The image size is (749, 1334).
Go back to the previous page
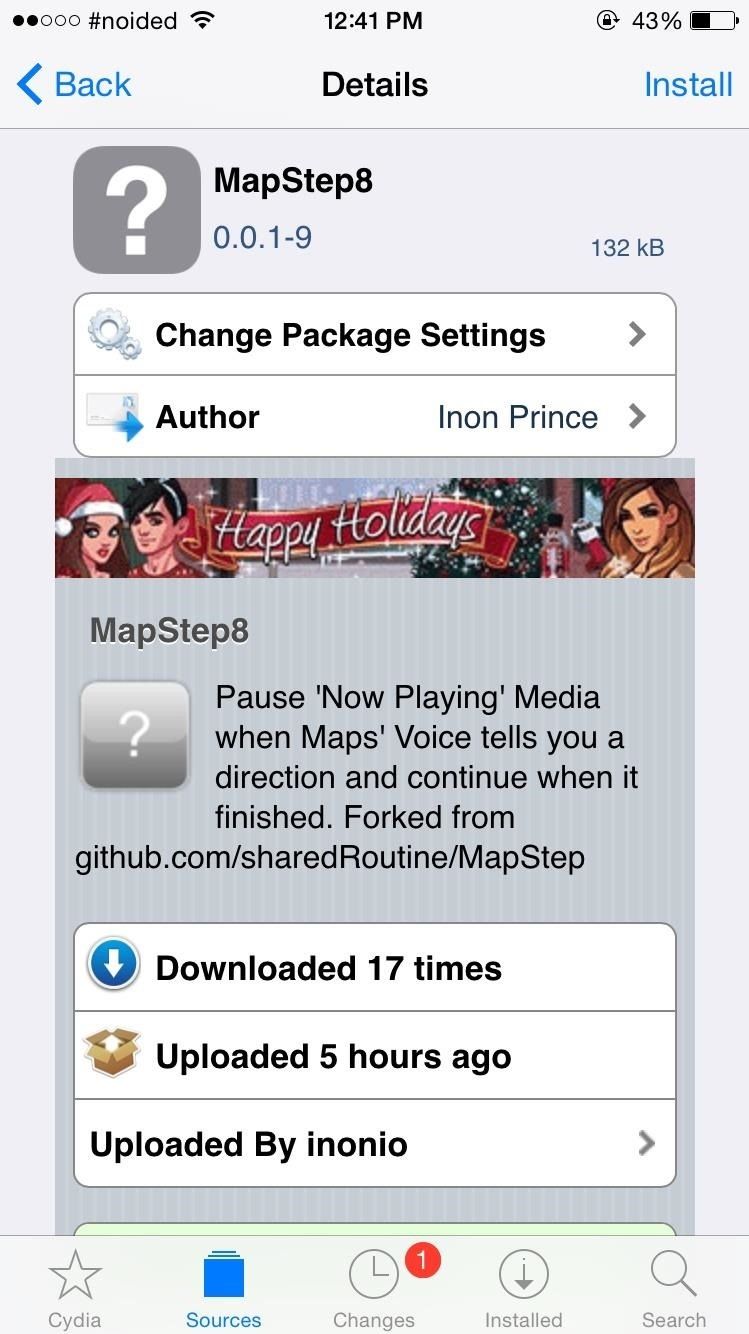point(75,85)
